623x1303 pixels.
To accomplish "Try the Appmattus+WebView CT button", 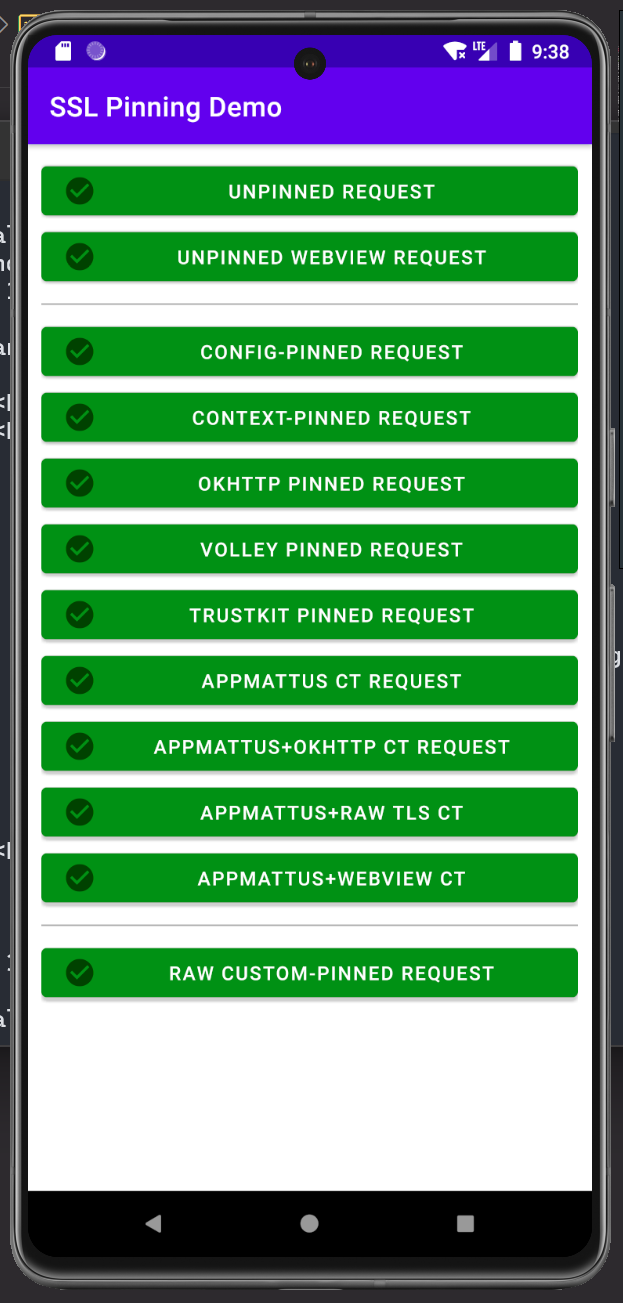I will (309, 879).
